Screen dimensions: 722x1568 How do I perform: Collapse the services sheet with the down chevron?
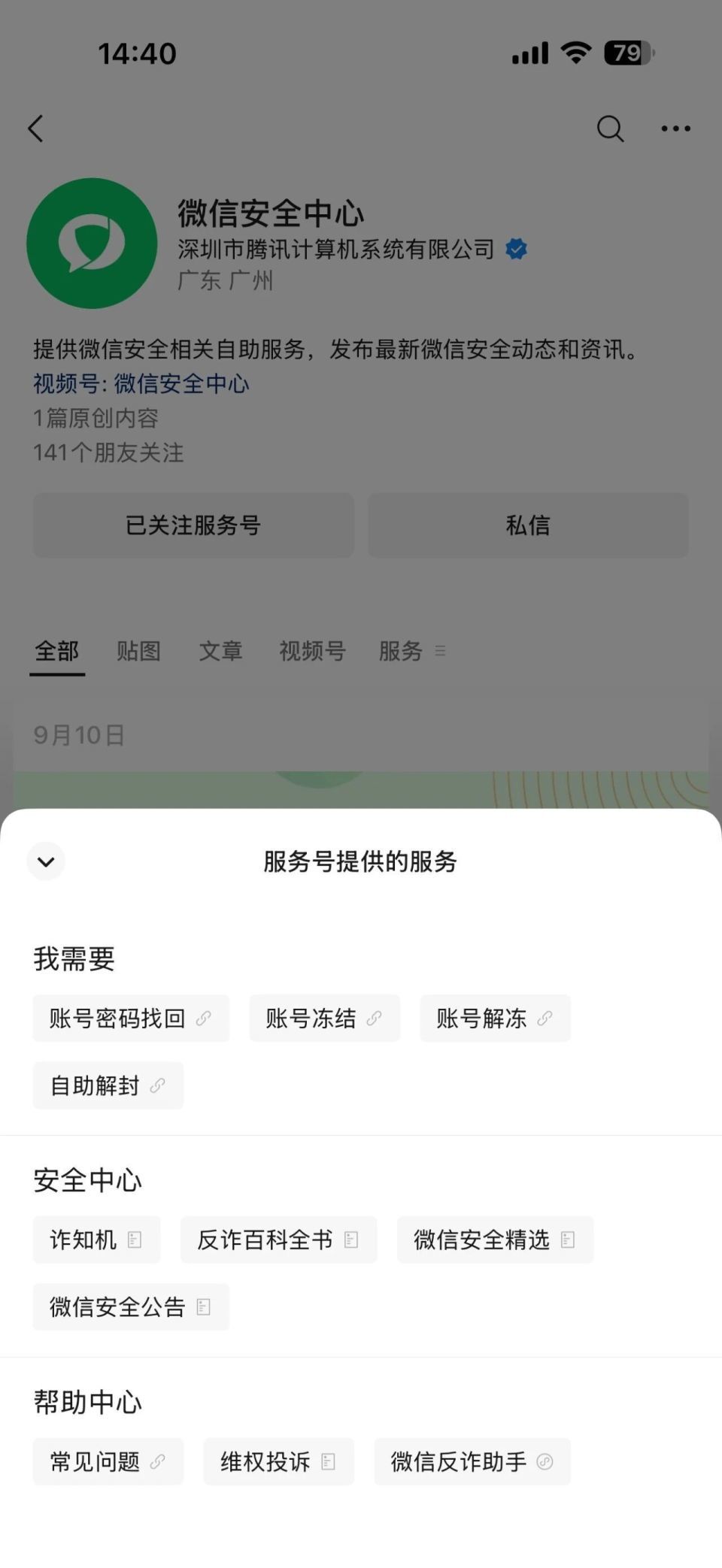(46, 861)
